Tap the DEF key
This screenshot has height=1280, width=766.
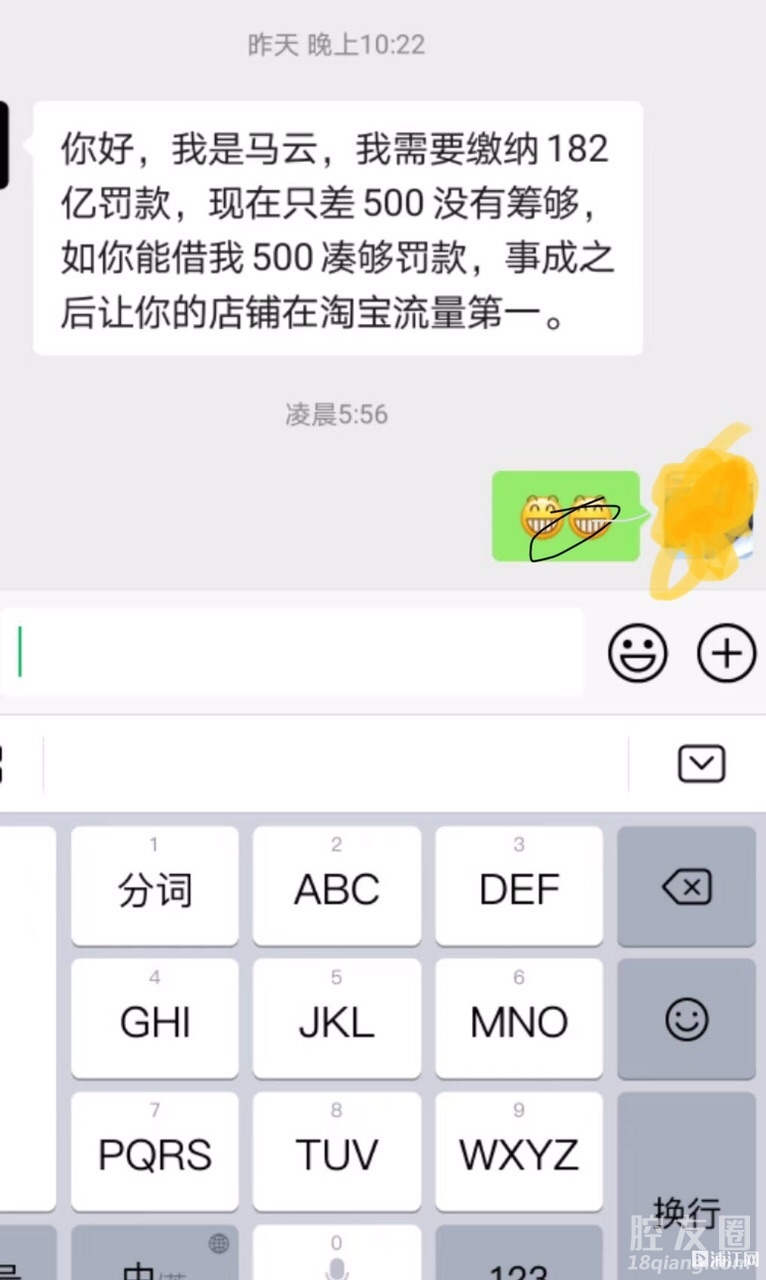click(x=519, y=886)
